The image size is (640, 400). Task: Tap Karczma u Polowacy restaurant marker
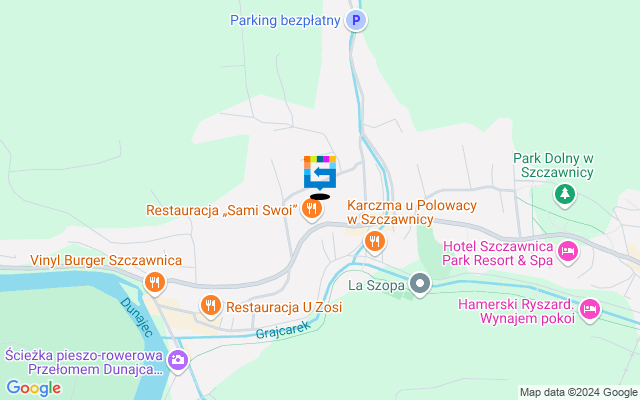[x=374, y=240]
